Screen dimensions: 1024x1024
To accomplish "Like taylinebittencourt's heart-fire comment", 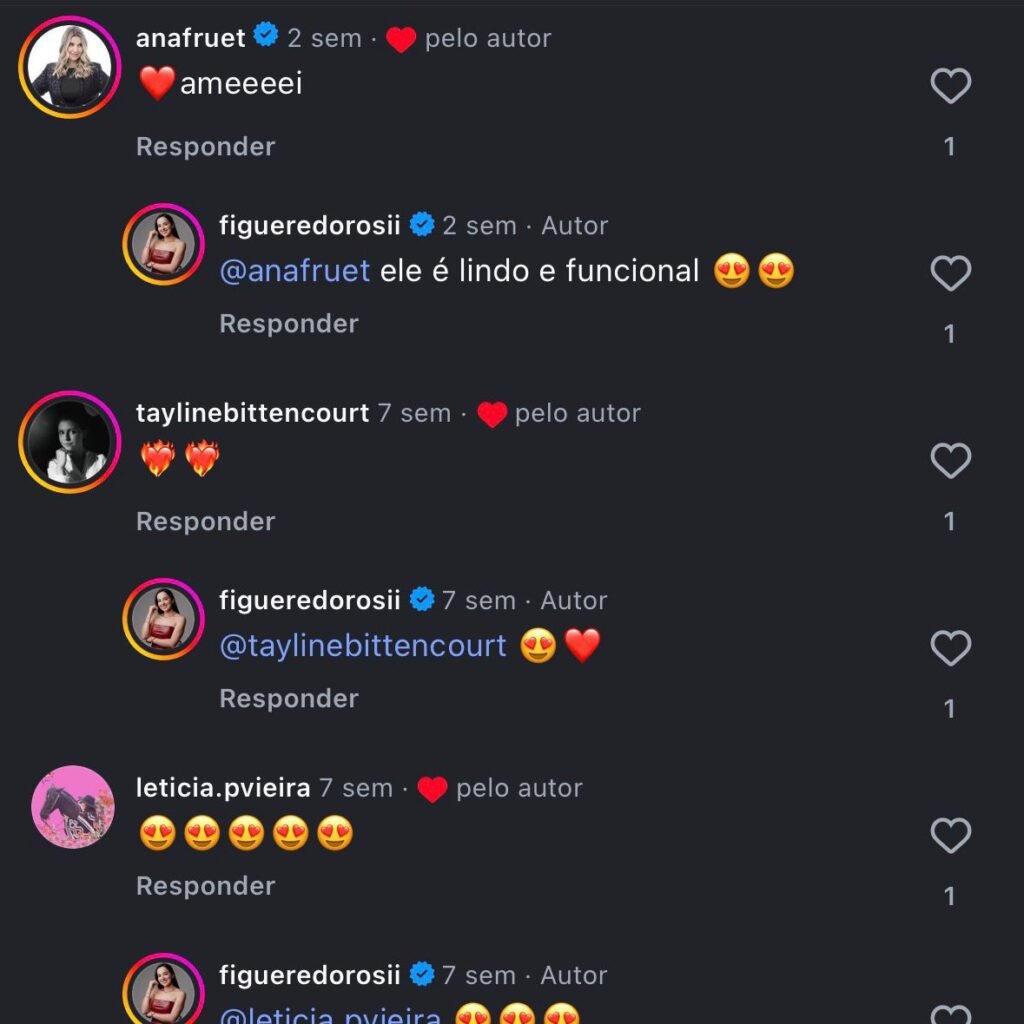I will [x=950, y=461].
